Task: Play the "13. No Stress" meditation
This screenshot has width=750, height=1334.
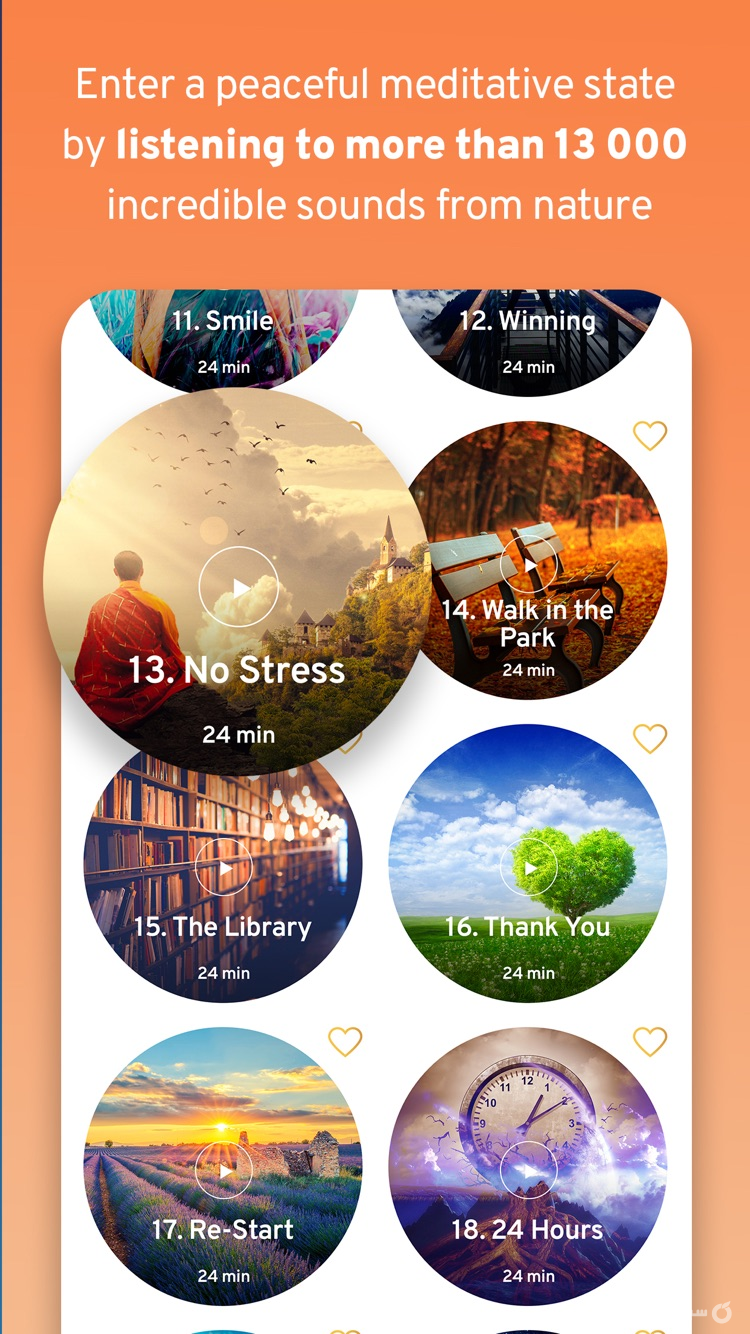Action: click(x=238, y=587)
